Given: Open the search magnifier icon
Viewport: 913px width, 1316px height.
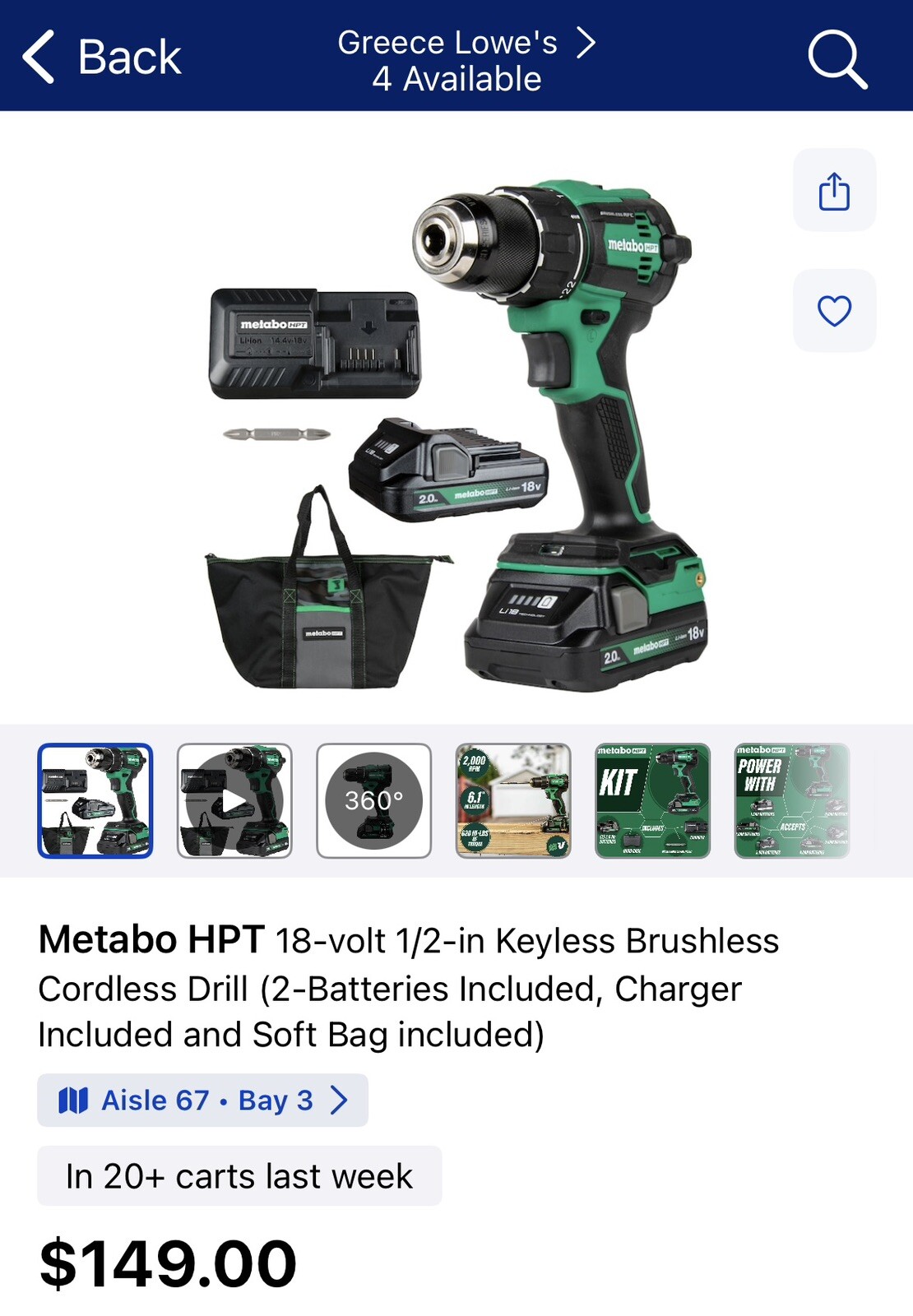Looking at the screenshot, I should click(x=837, y=58).
